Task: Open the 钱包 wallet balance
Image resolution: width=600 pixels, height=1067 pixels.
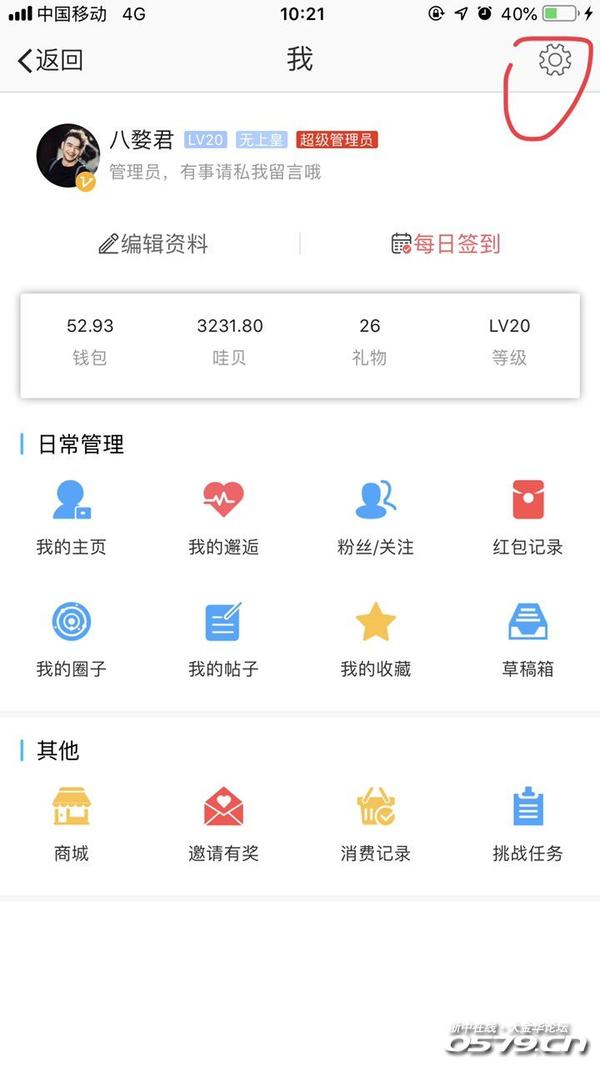Action: click(90, 340)
